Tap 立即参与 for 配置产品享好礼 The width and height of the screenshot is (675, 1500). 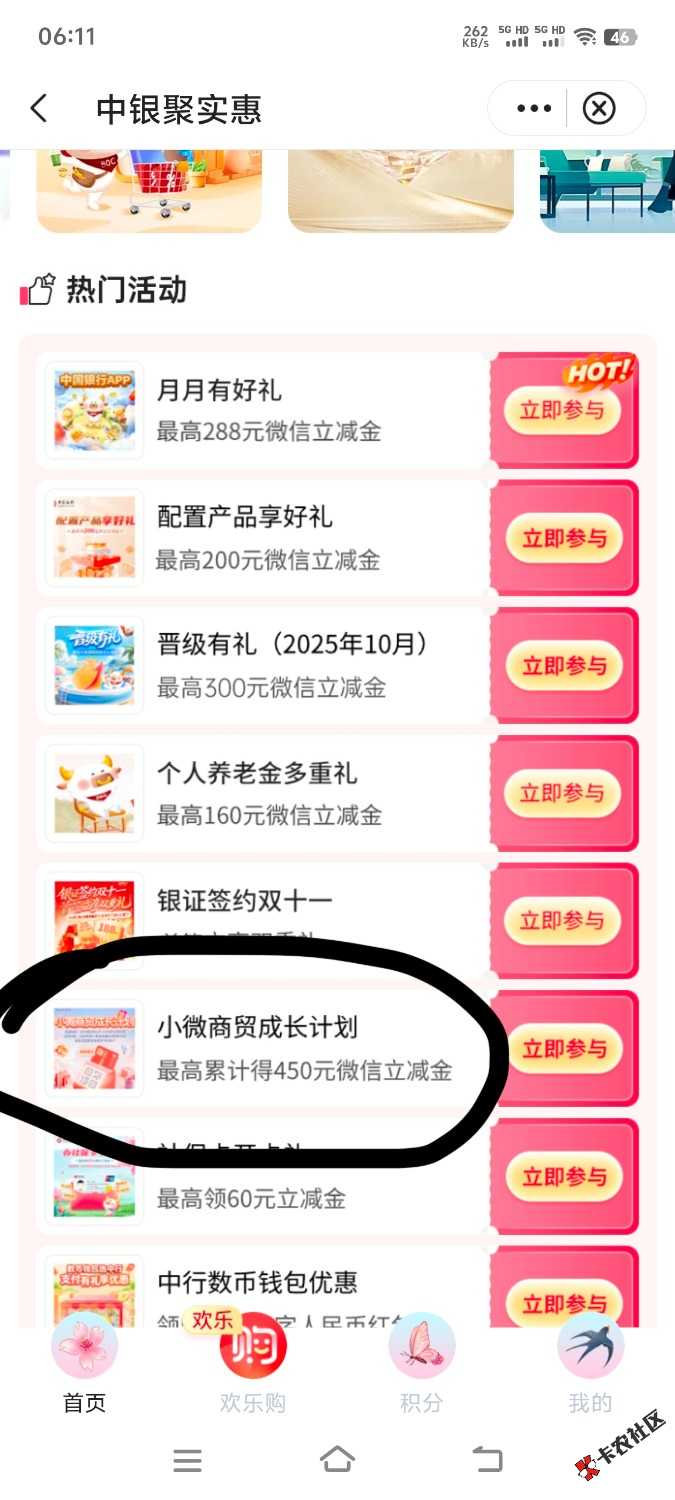[563, 539]
